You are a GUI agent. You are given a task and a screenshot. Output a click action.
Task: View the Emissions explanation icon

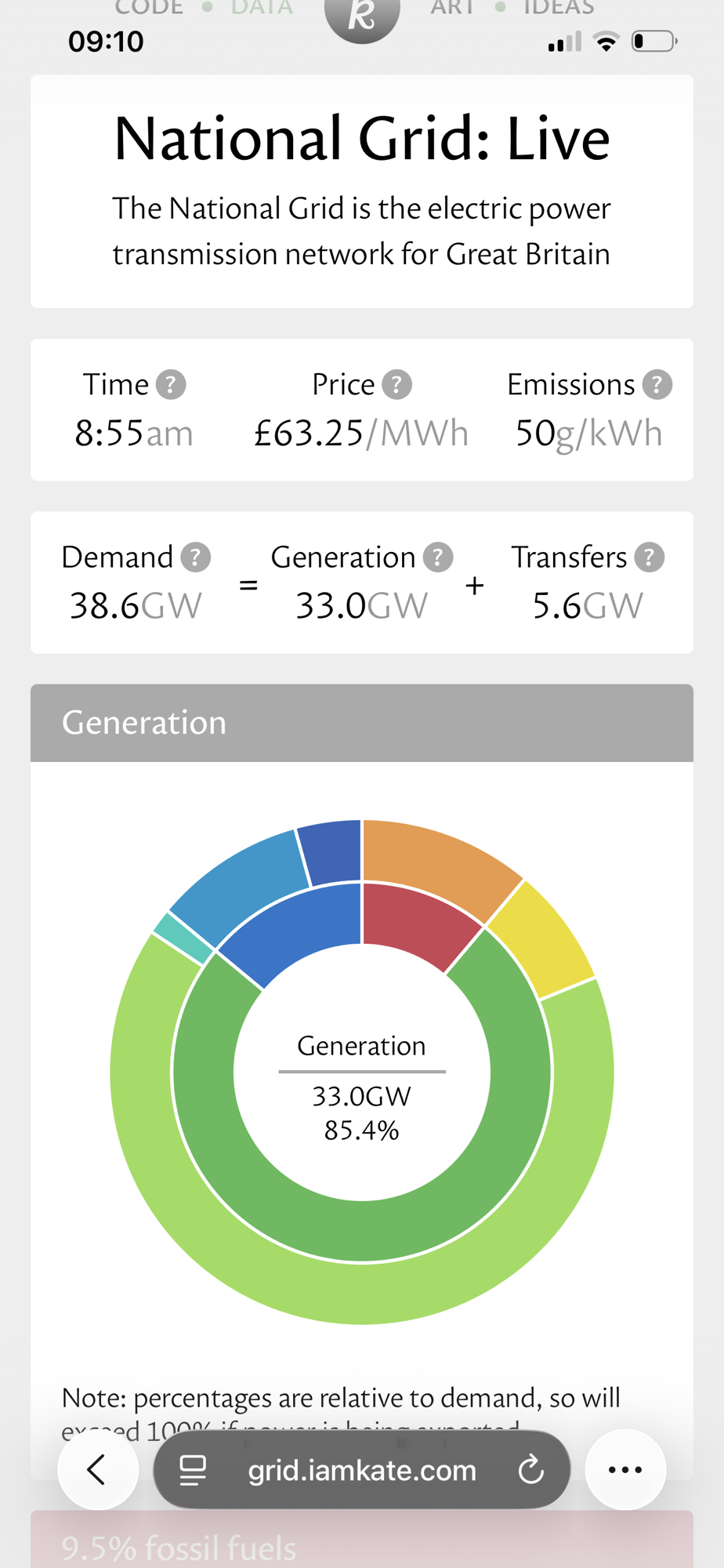657,385
